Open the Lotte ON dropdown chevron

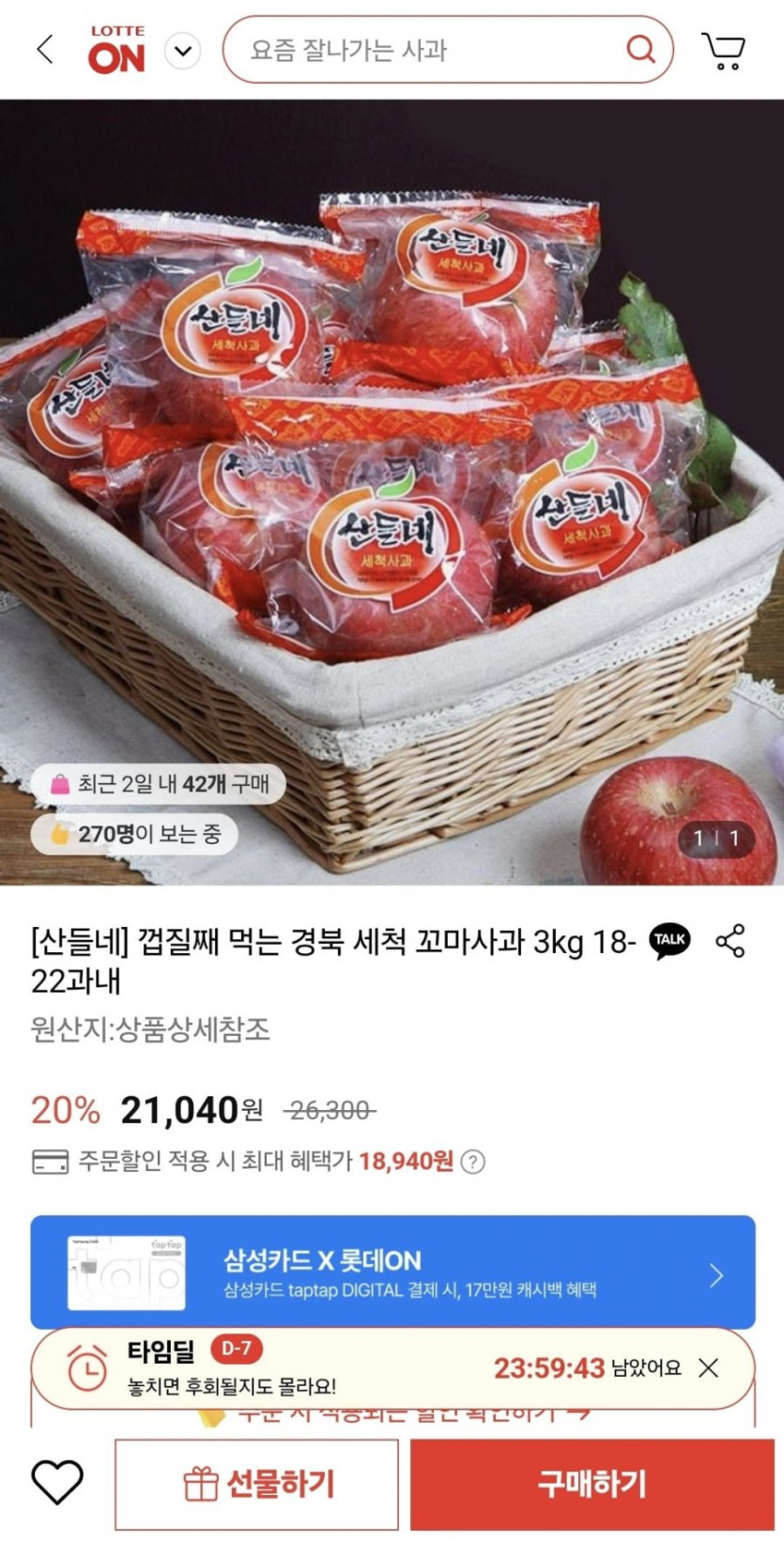(x=183, y=51)
